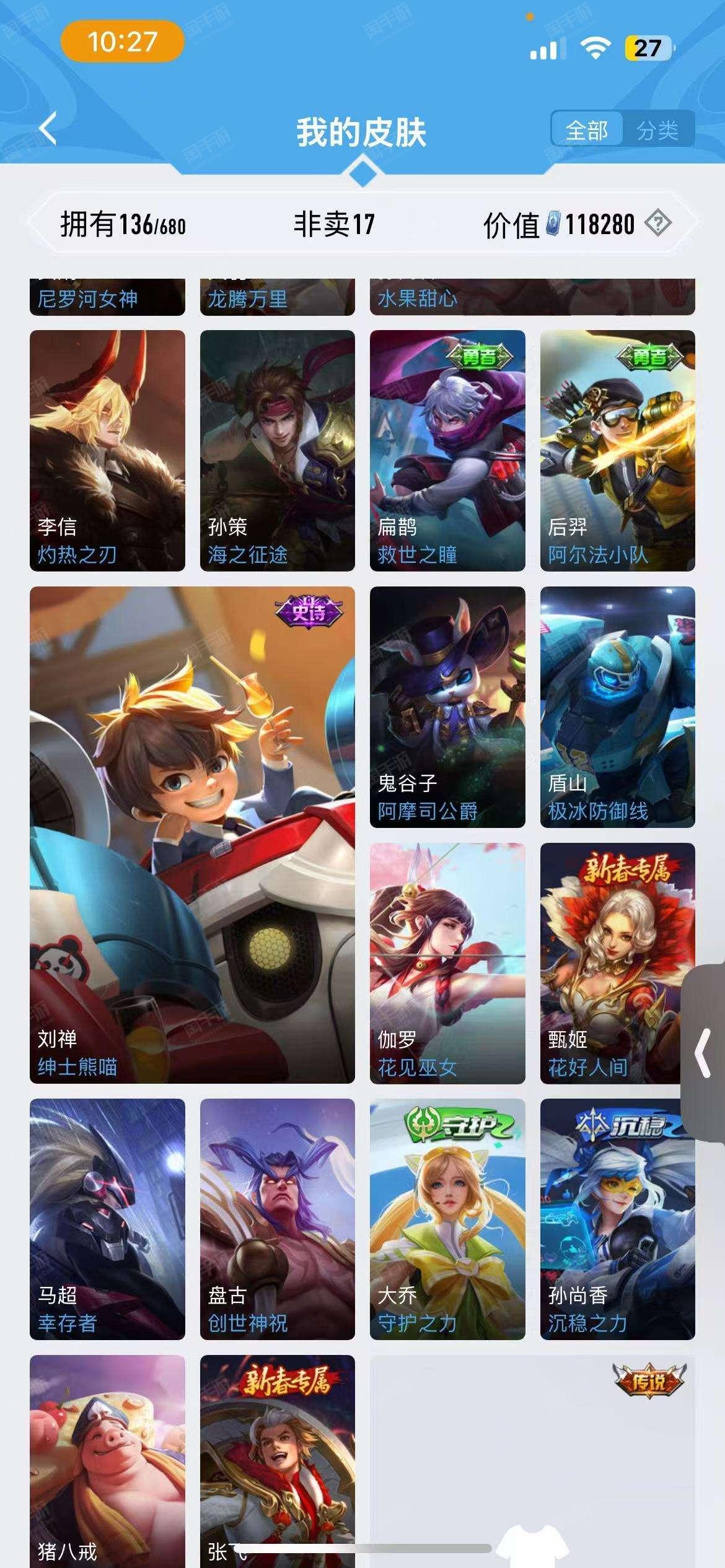
Task: Expand the side panel arrow handle
Action: [703, 1053]
